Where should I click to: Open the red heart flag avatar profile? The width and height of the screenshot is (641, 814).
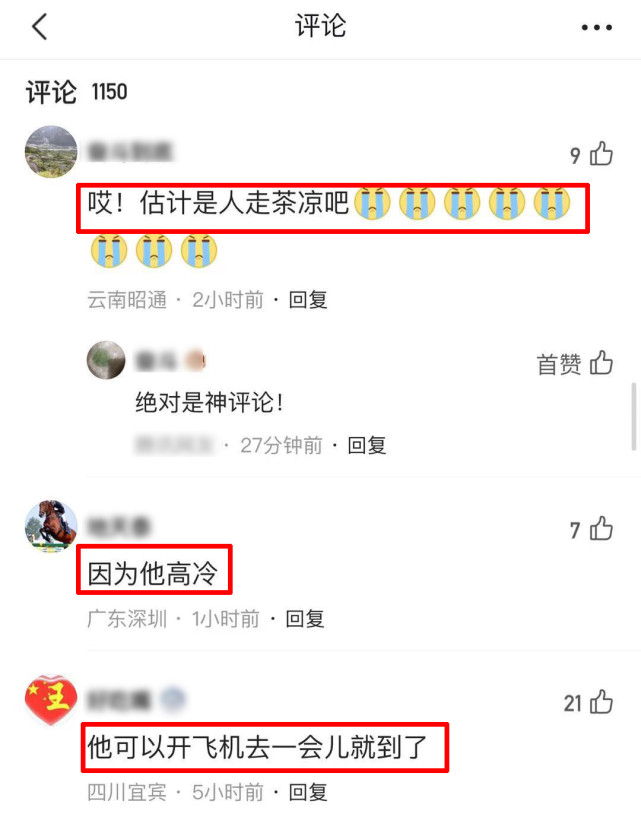click(x=50, y=700)
